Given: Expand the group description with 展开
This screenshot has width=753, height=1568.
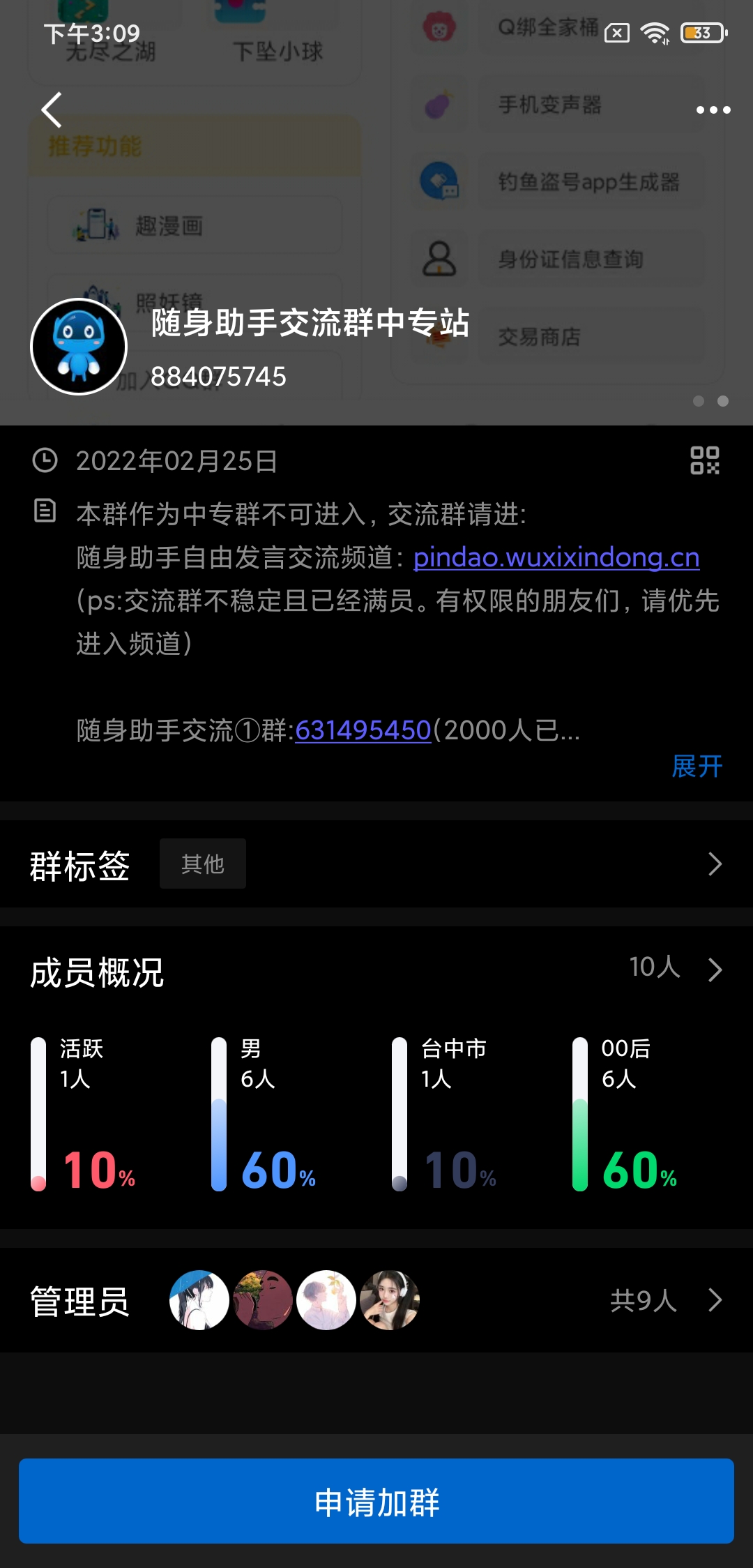Looking at the screenshot, I should tap(697, 766).
